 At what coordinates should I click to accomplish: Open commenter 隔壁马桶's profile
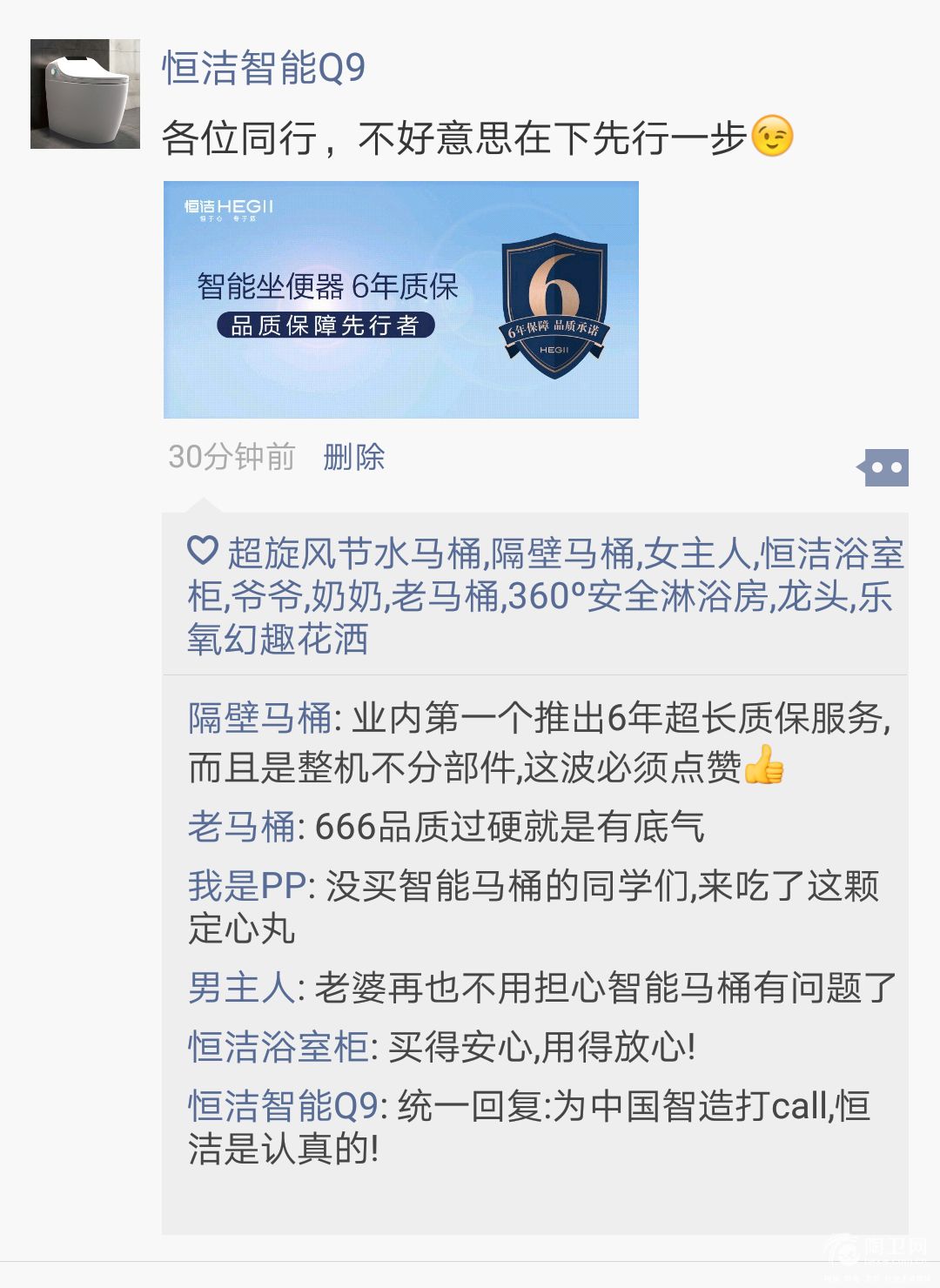pyautogui.click(x=259, y=719)
